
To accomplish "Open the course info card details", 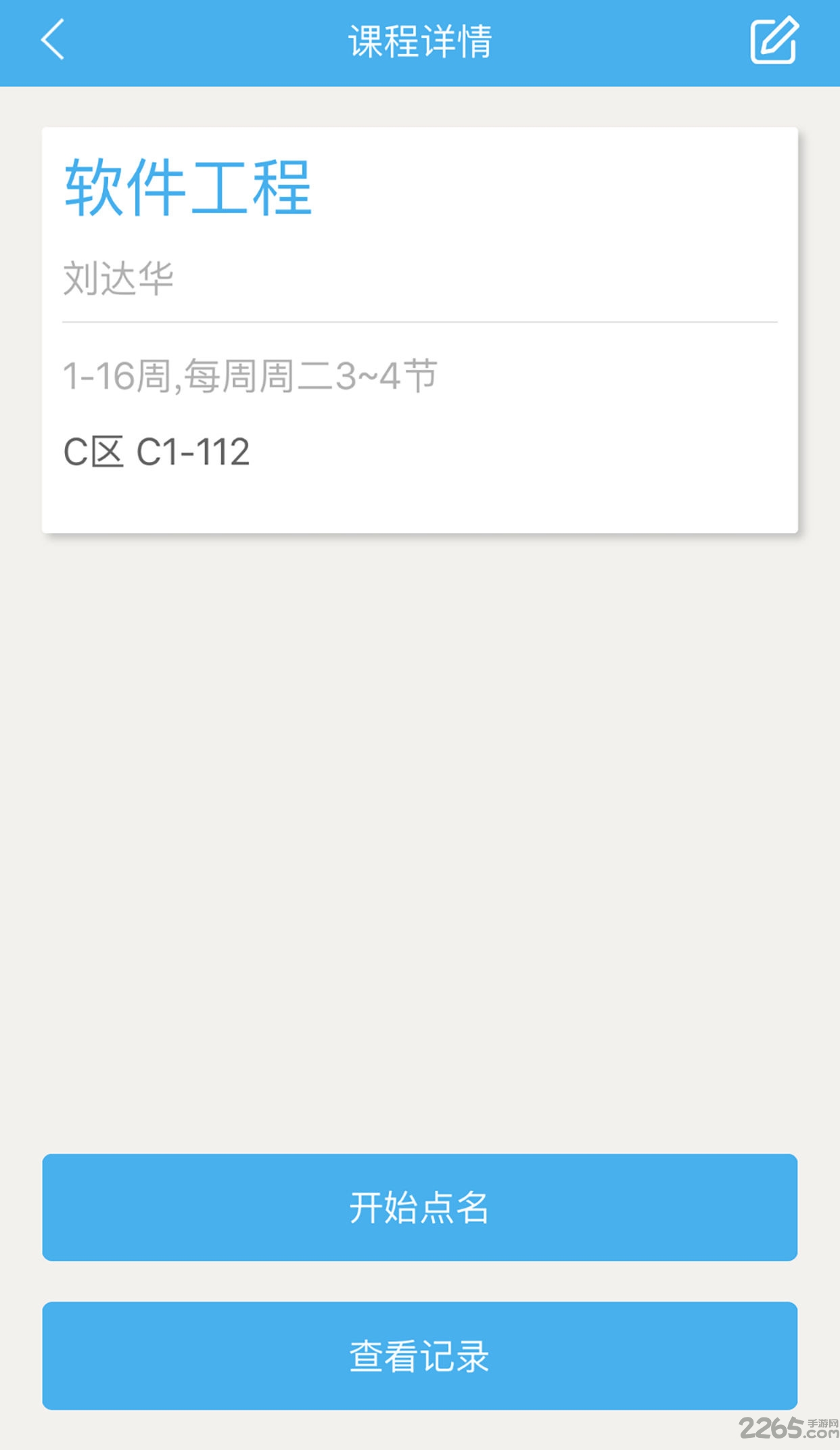I will pos(420,325).
